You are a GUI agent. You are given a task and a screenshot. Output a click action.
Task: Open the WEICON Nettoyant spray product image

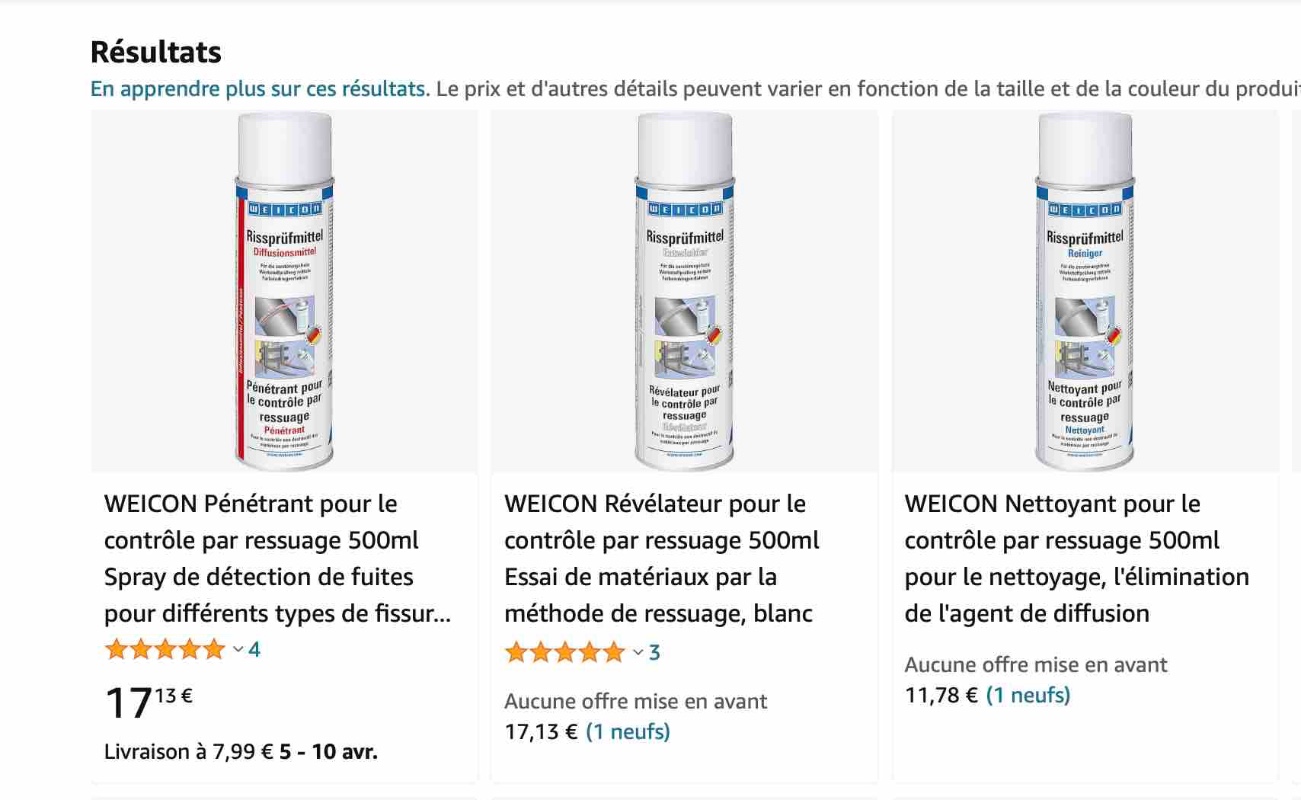click(1084, 291)
